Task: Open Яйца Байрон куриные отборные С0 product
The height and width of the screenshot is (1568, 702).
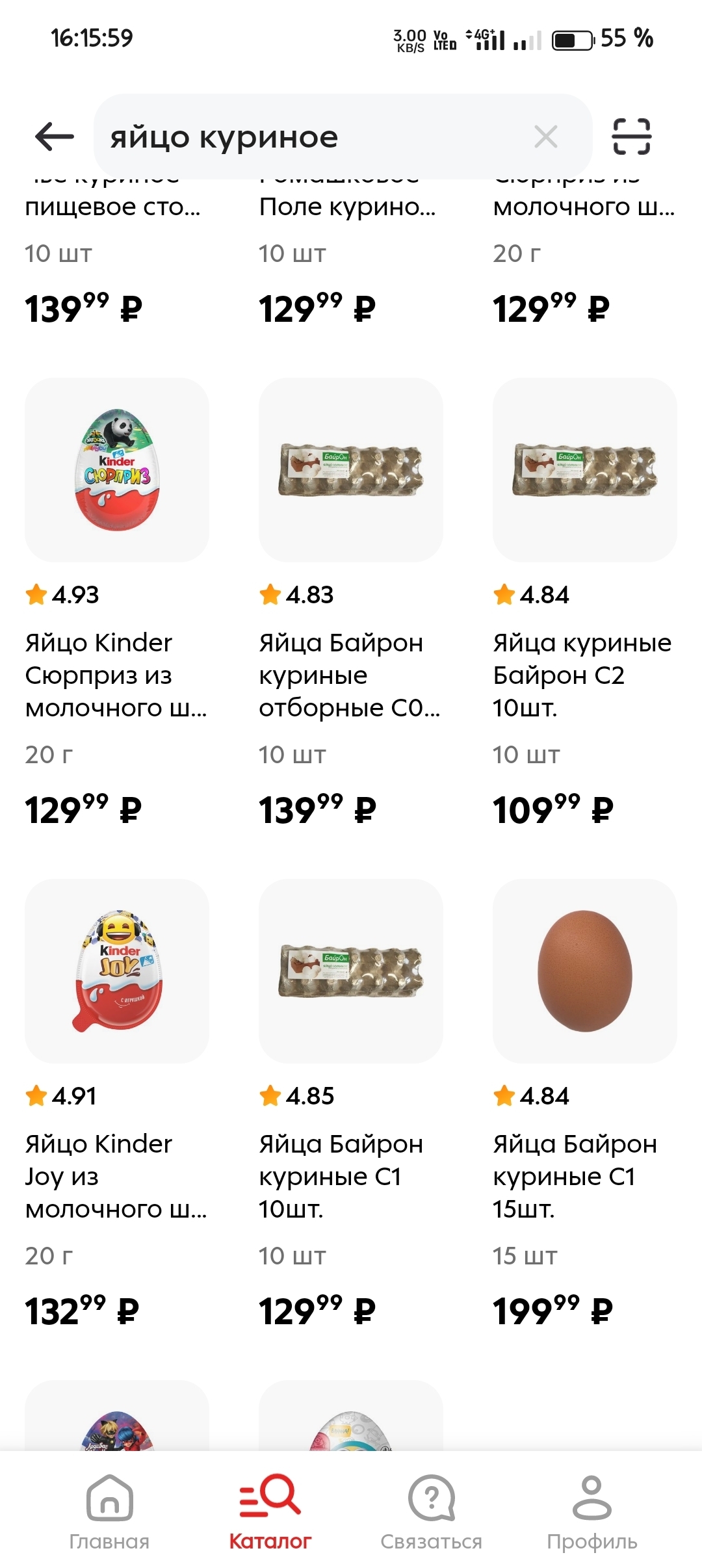Action: [x=351, y=471]
